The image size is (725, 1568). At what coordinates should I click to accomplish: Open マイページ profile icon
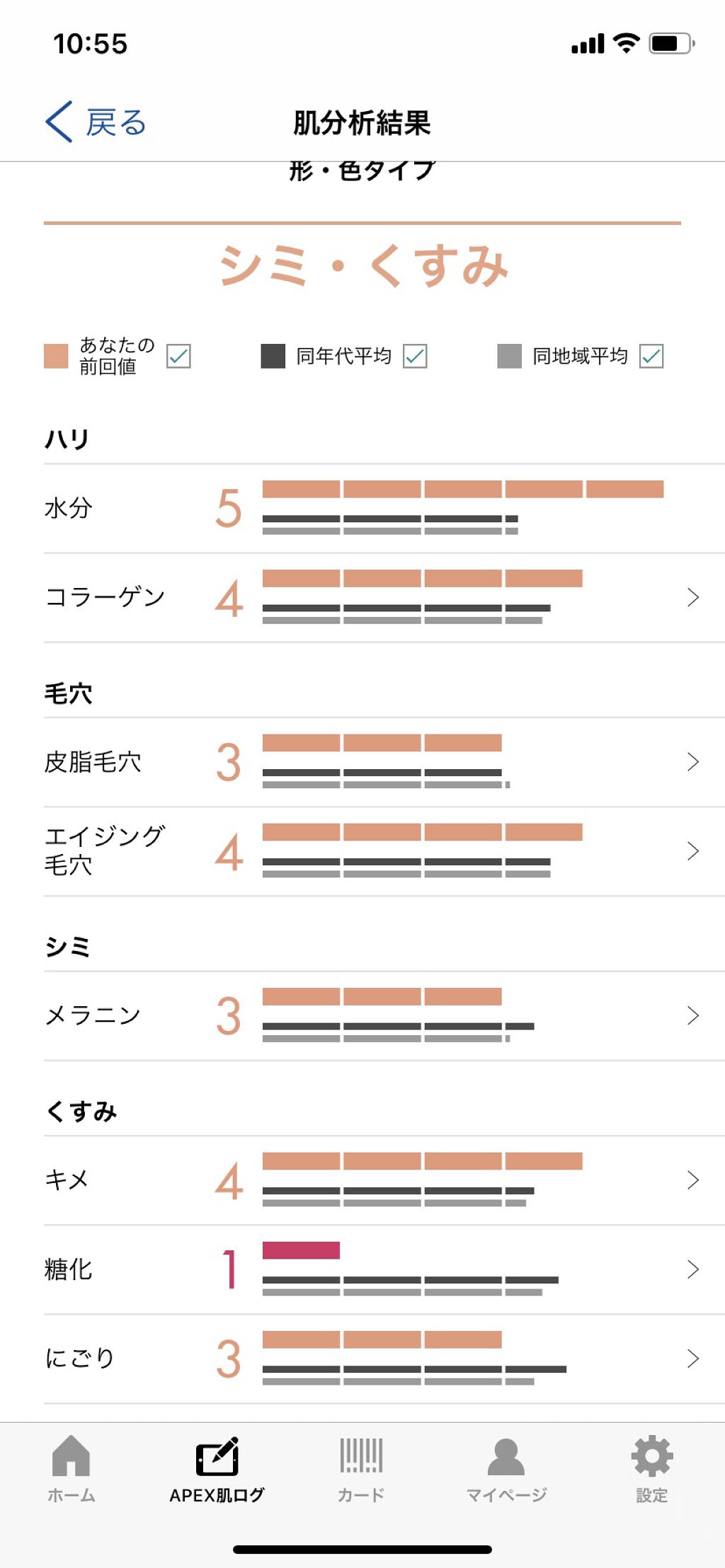[x=506, y=1458]
